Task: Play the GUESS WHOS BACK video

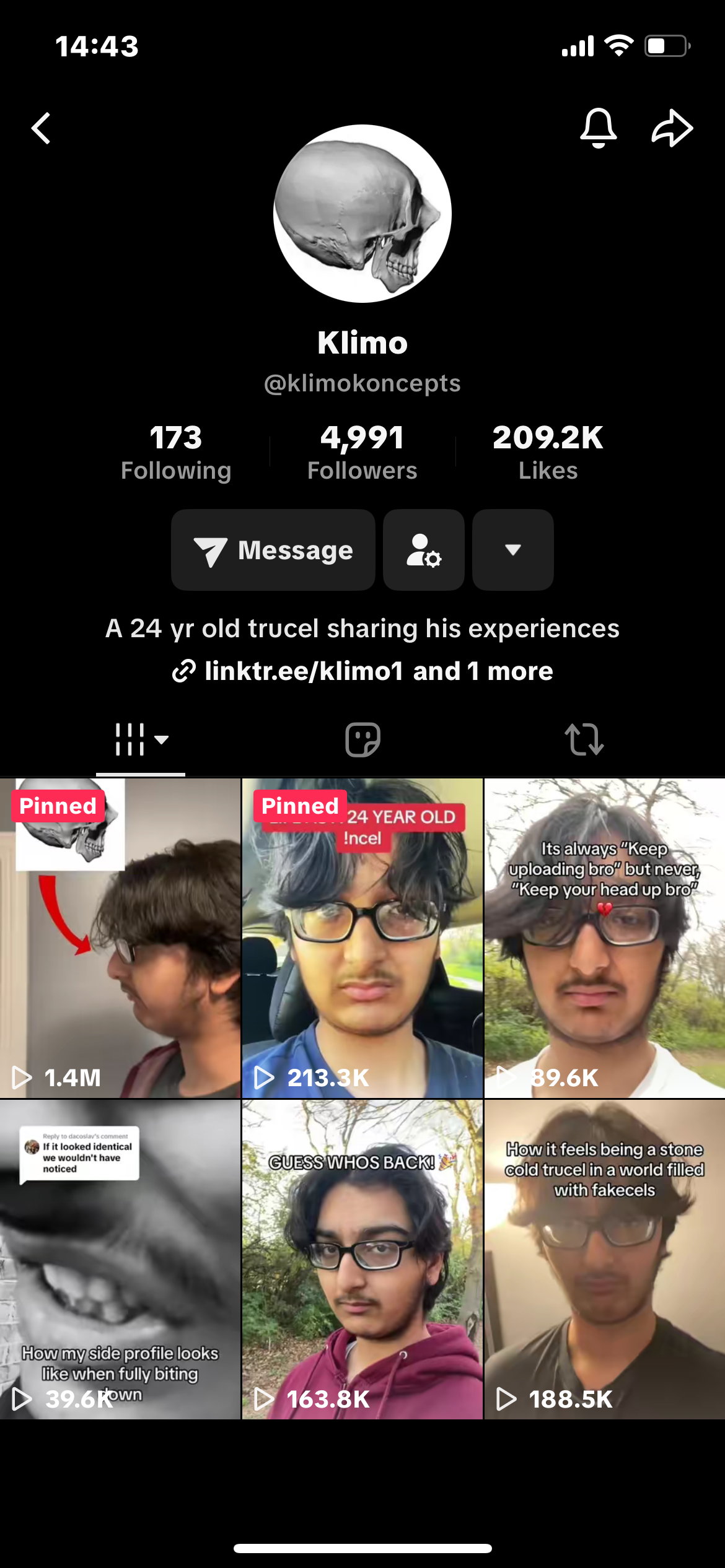Action: [362, 1260]
